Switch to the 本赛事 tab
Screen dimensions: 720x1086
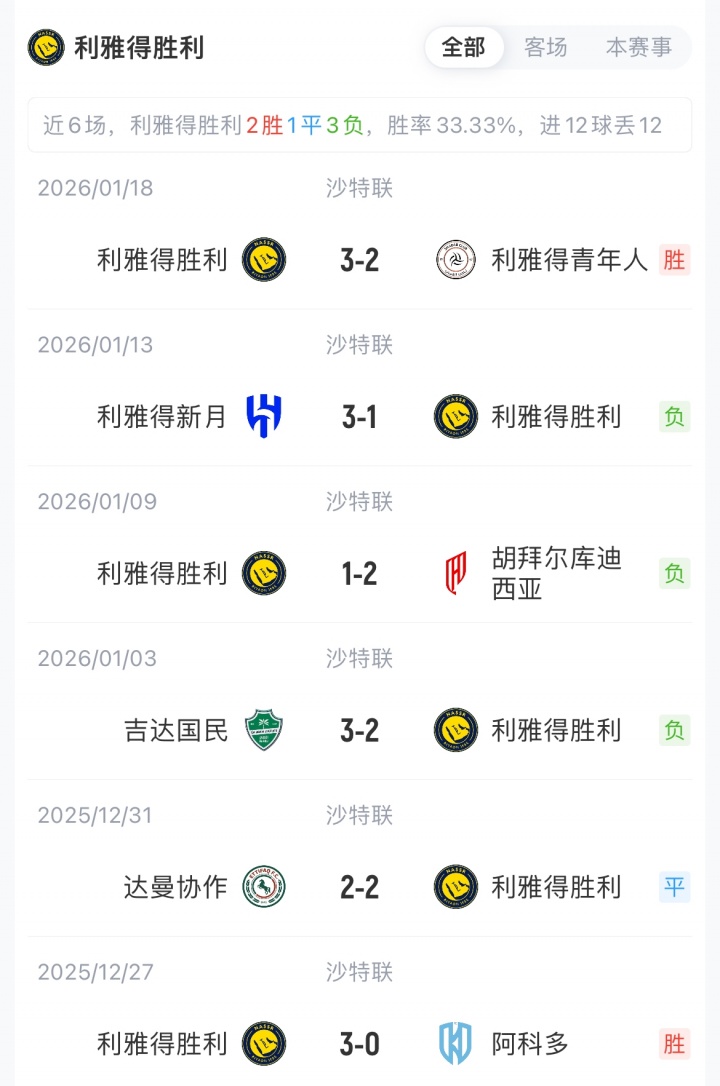(x=639, y=47)
